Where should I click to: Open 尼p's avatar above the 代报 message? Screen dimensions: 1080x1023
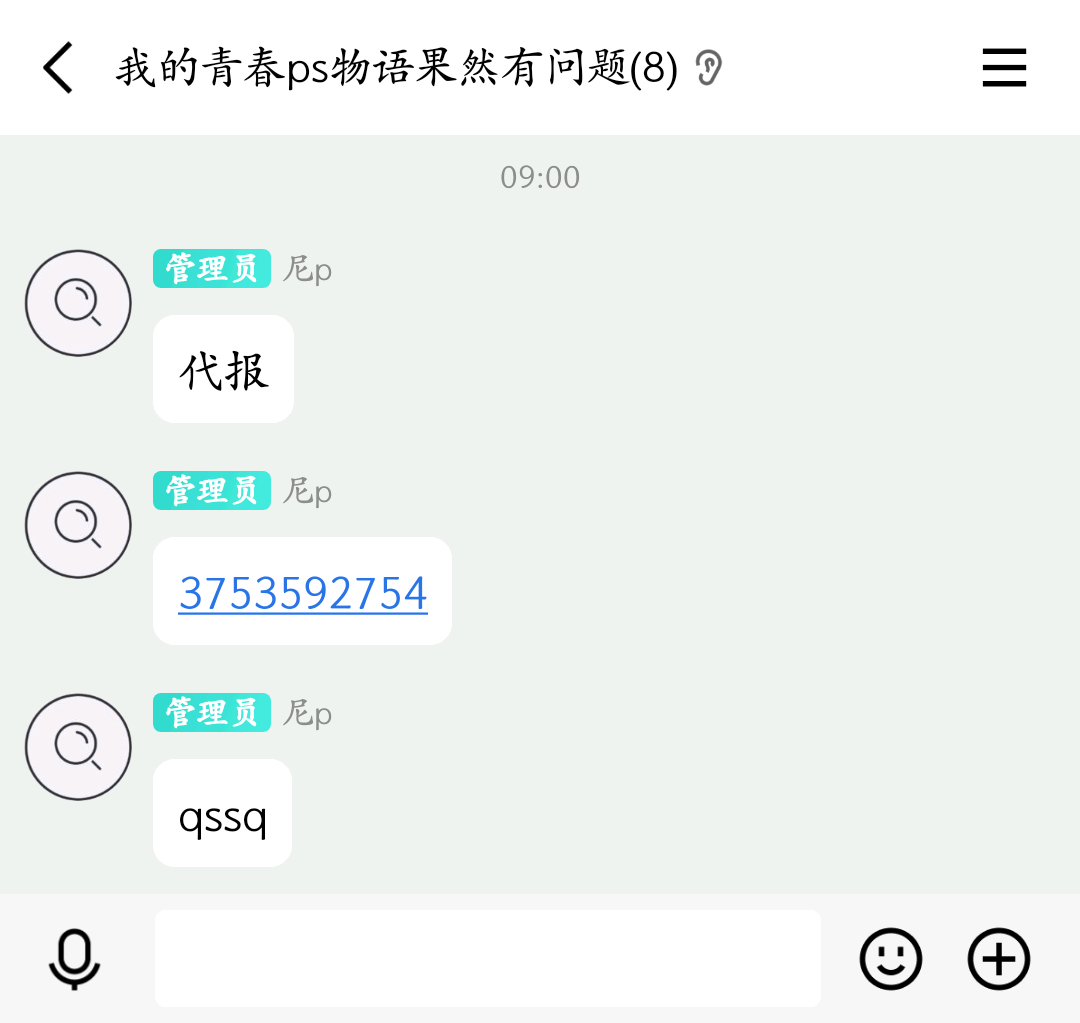[78, 303]
